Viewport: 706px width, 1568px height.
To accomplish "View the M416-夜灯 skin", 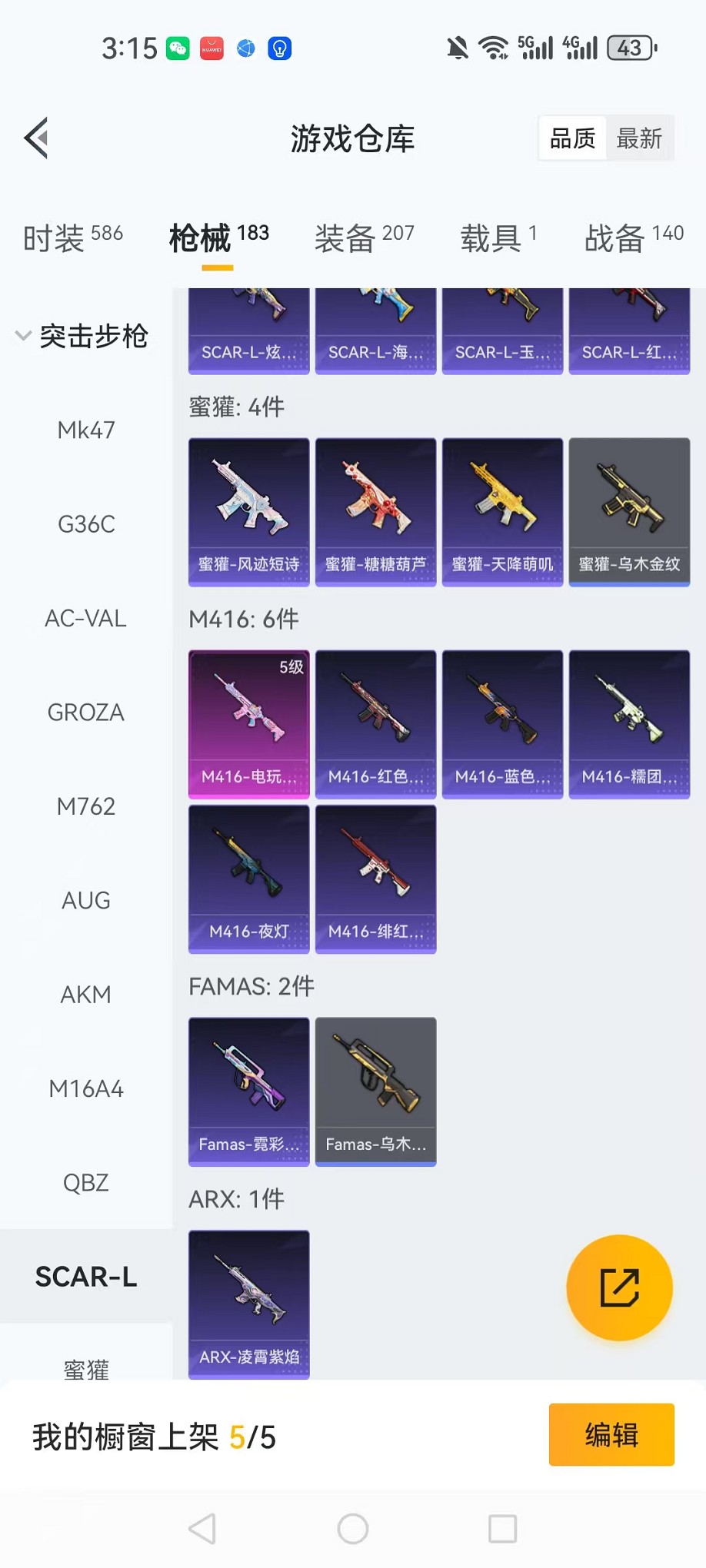I will click(x=248, y=879).
